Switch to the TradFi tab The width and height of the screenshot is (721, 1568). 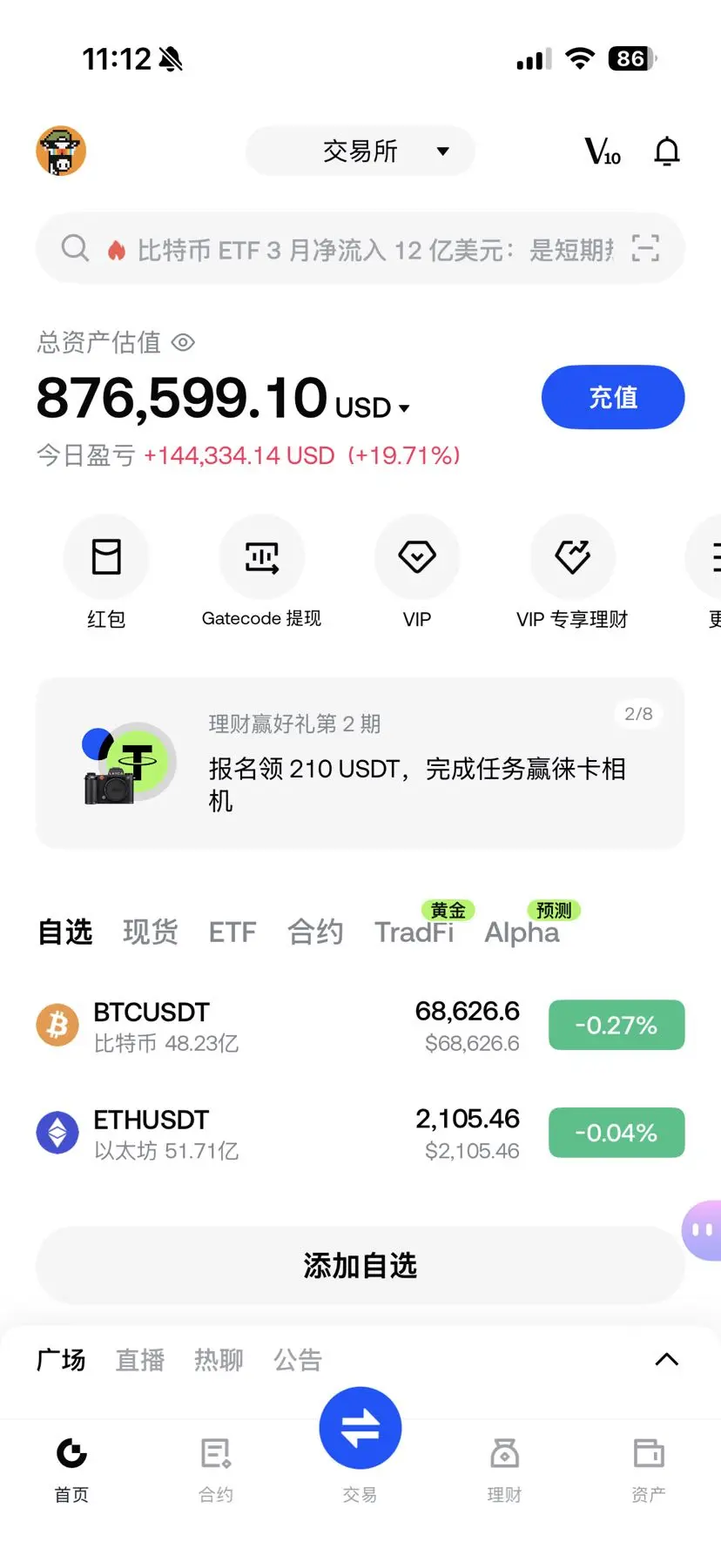414,932
